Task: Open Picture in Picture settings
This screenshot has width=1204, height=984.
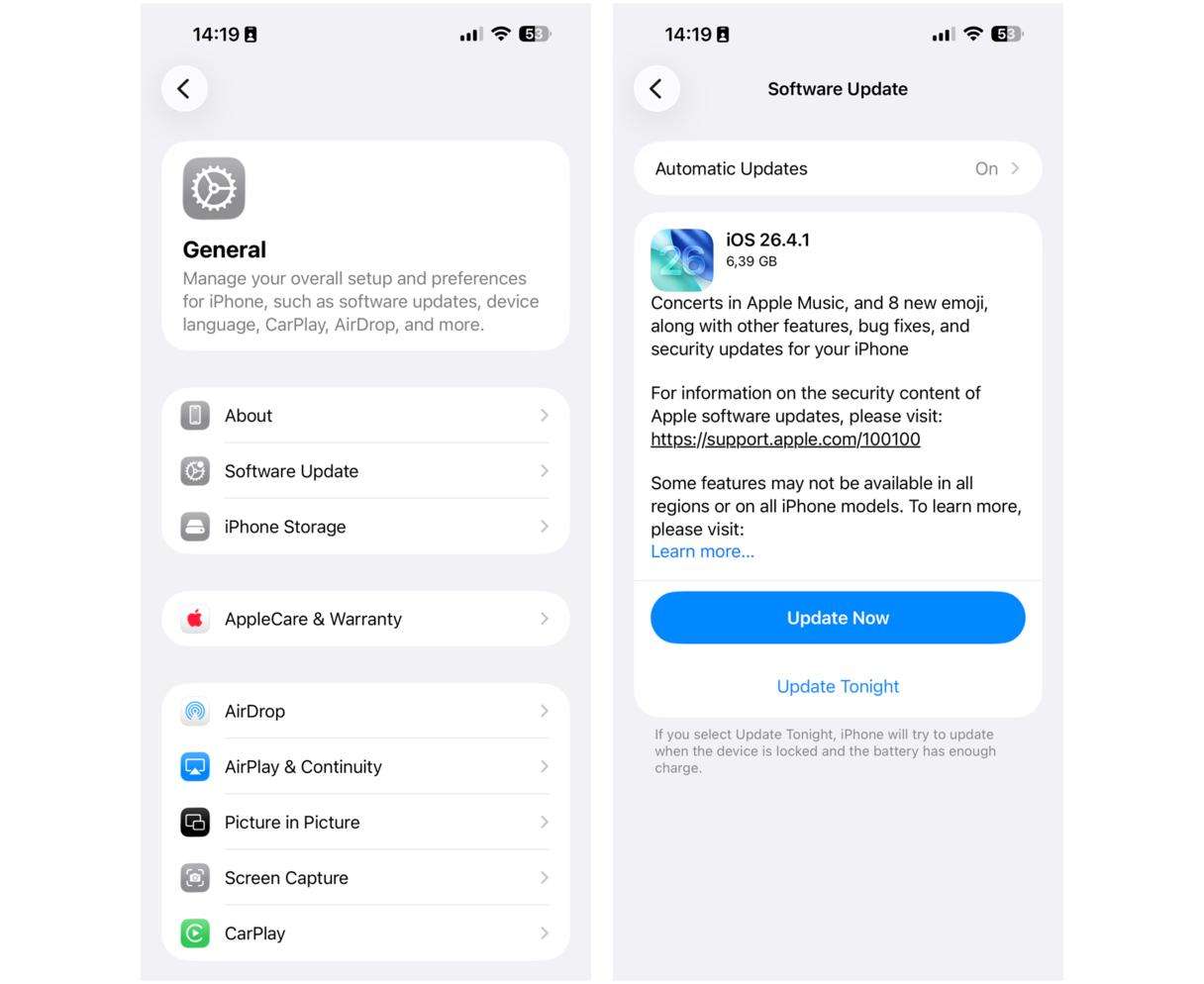Action: click(365, 822)
